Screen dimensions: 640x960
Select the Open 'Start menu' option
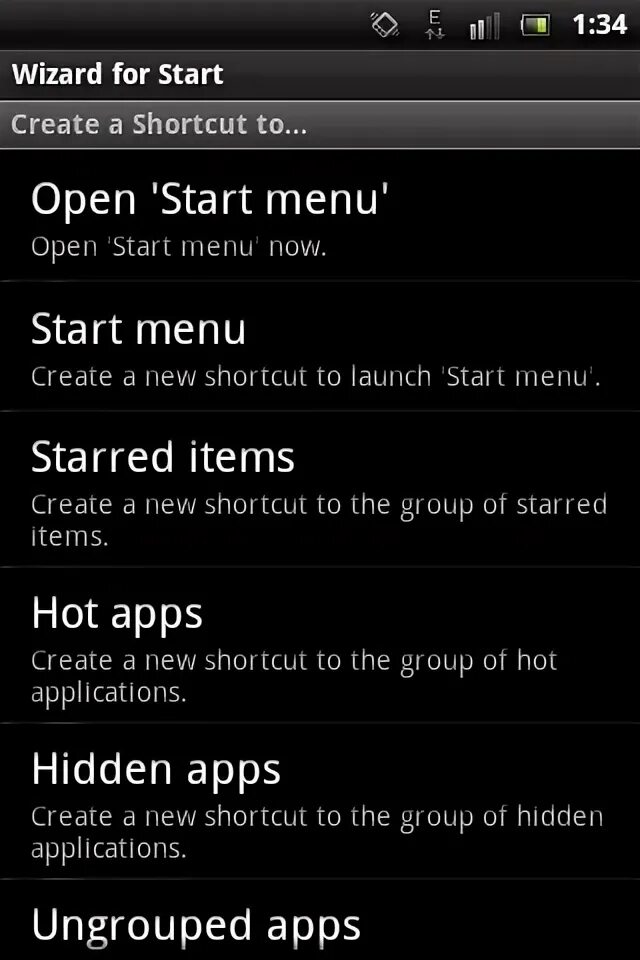tap(320, 216)
